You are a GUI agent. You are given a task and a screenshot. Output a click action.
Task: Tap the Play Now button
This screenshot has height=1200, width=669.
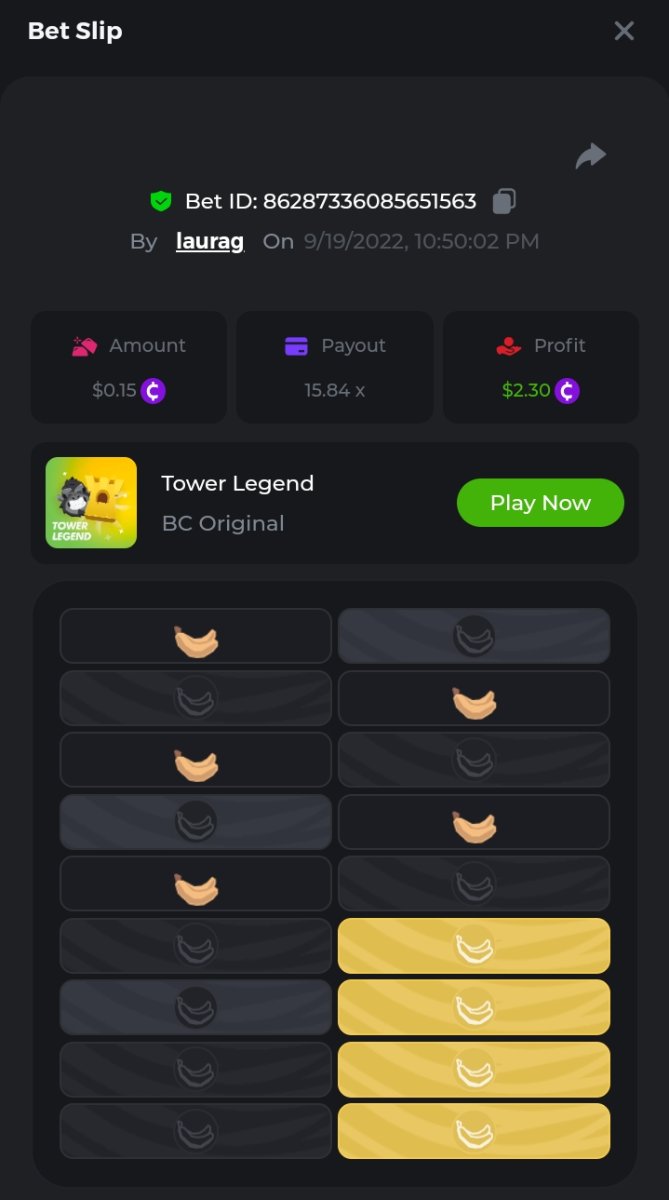tap(540, 503)
